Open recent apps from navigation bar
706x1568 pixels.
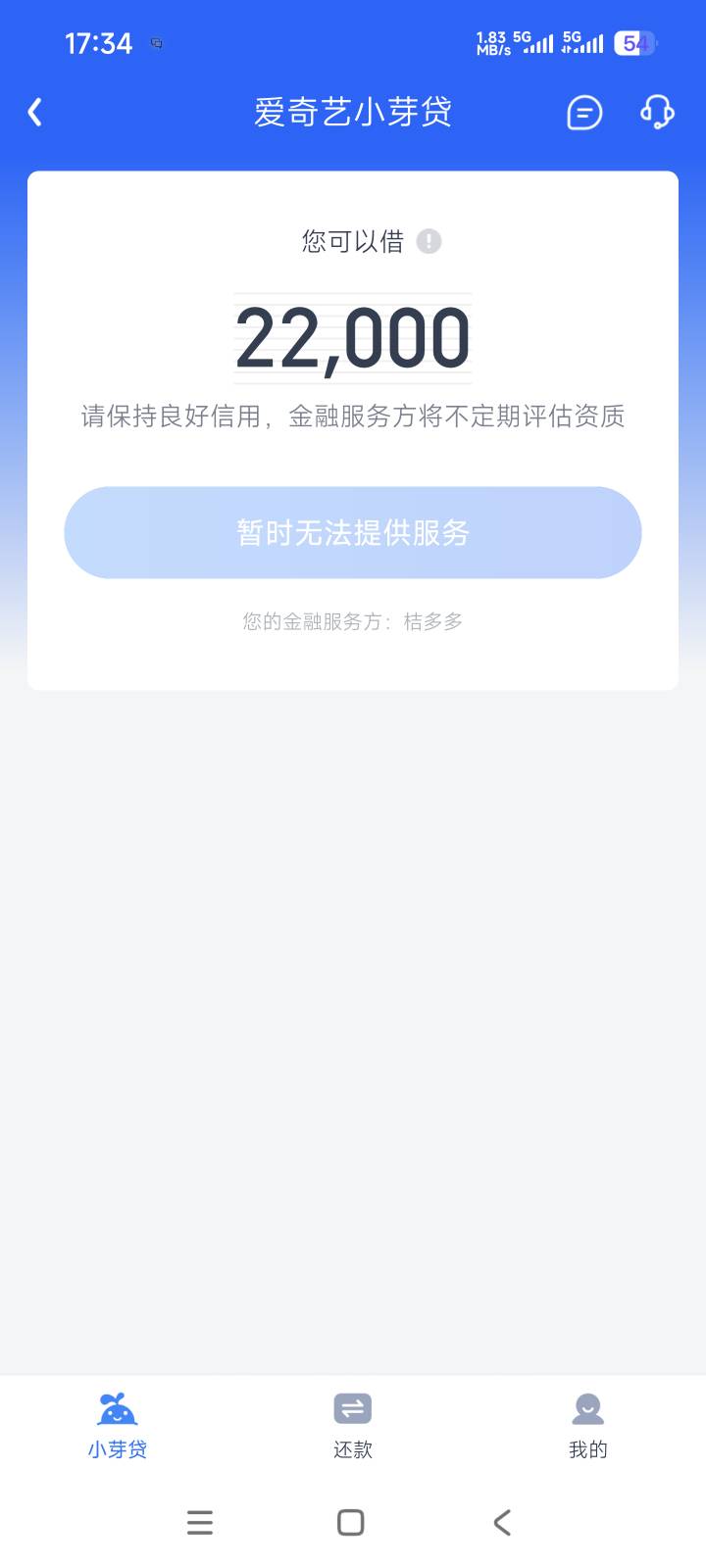click(x=200, y=1522)
